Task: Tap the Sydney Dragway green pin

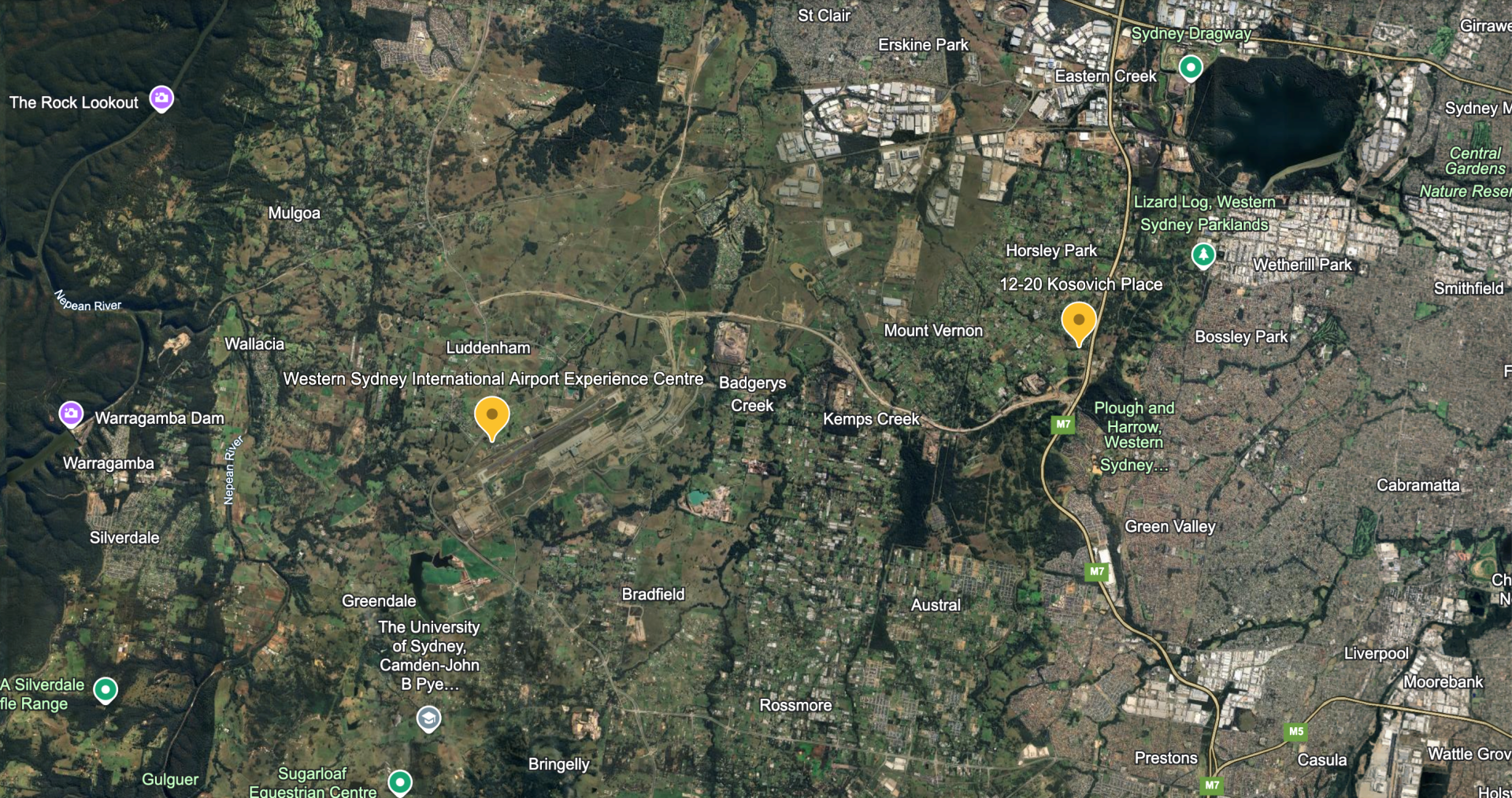Action: [1191, 67]
